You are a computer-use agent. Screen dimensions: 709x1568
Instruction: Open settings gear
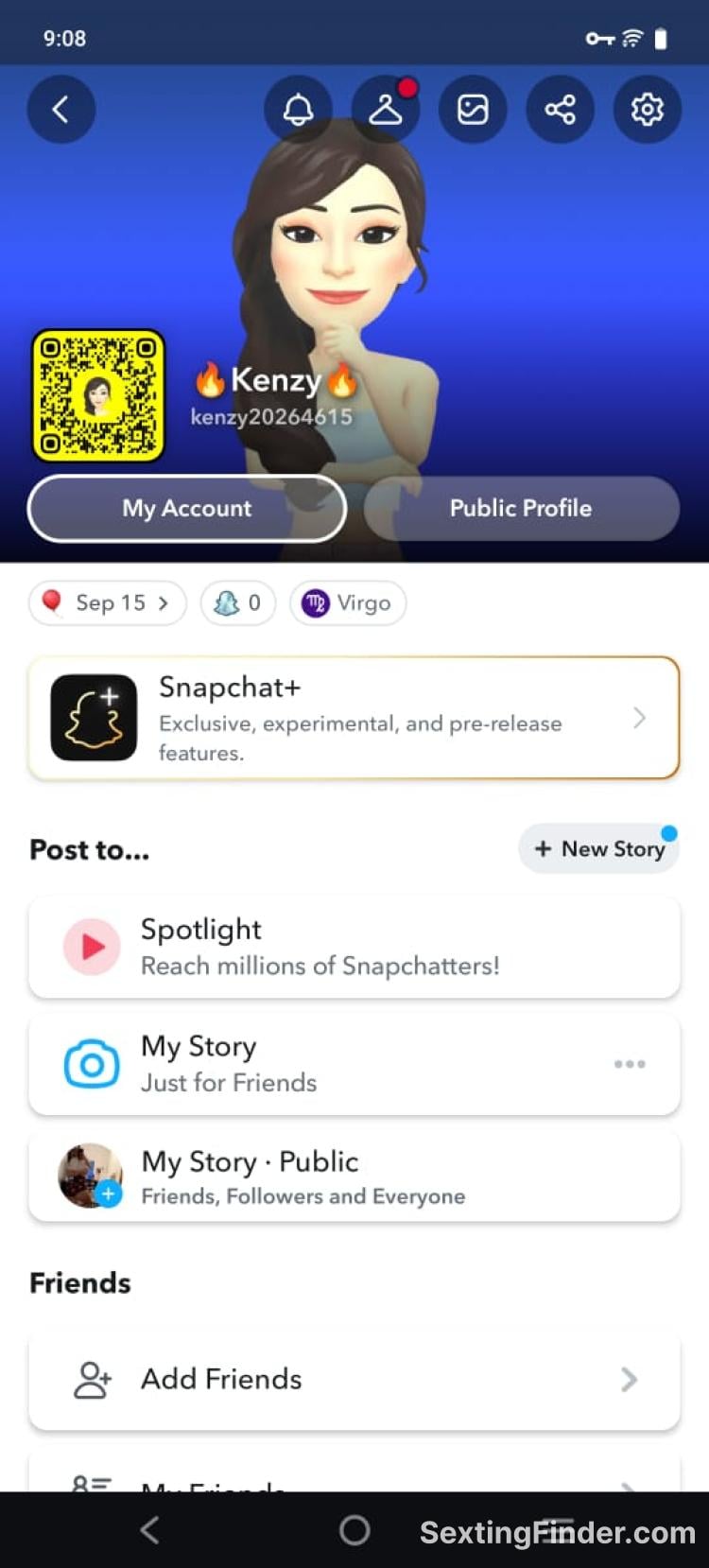tap(648, 110)
